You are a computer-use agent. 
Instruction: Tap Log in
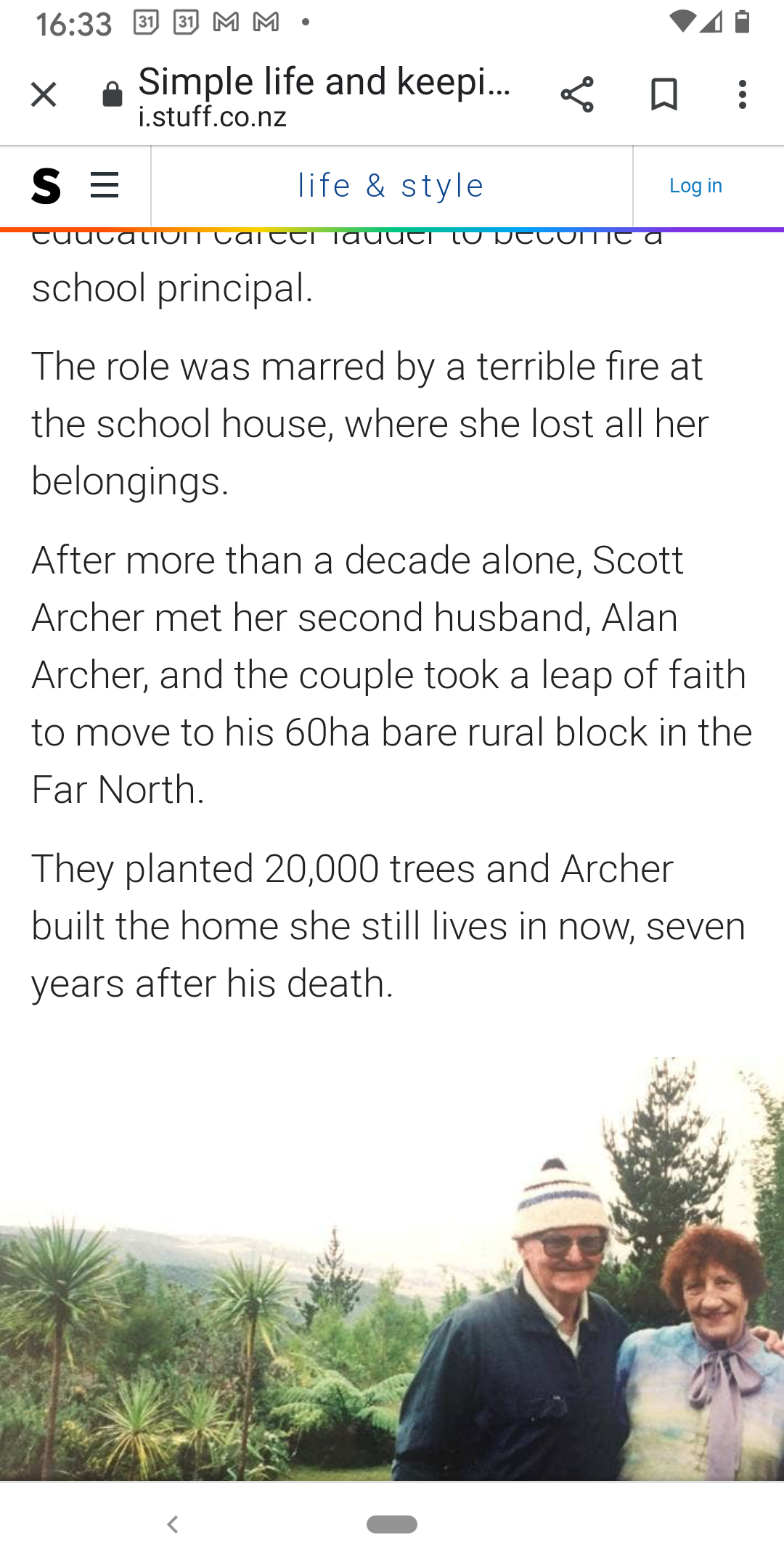(x=695, y=186)
